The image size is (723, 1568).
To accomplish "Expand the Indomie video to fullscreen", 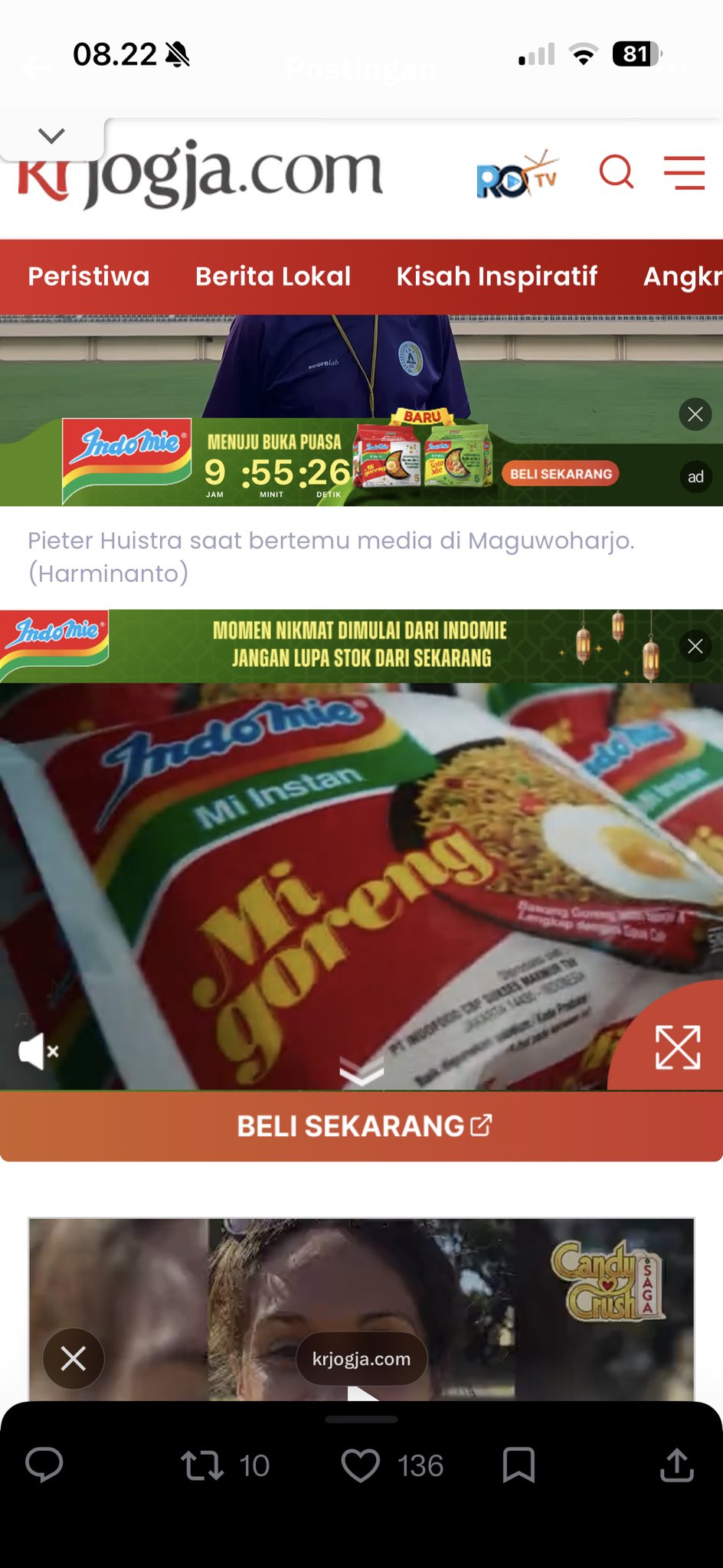I will [677, 1047].
